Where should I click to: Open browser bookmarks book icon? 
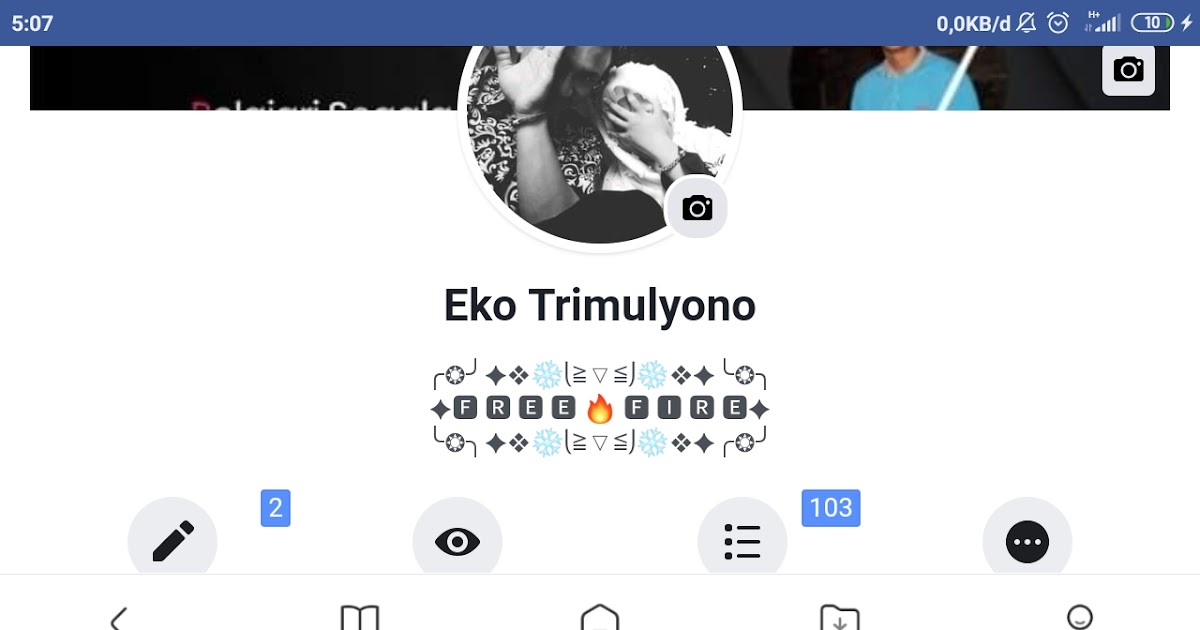click(360, 617)
